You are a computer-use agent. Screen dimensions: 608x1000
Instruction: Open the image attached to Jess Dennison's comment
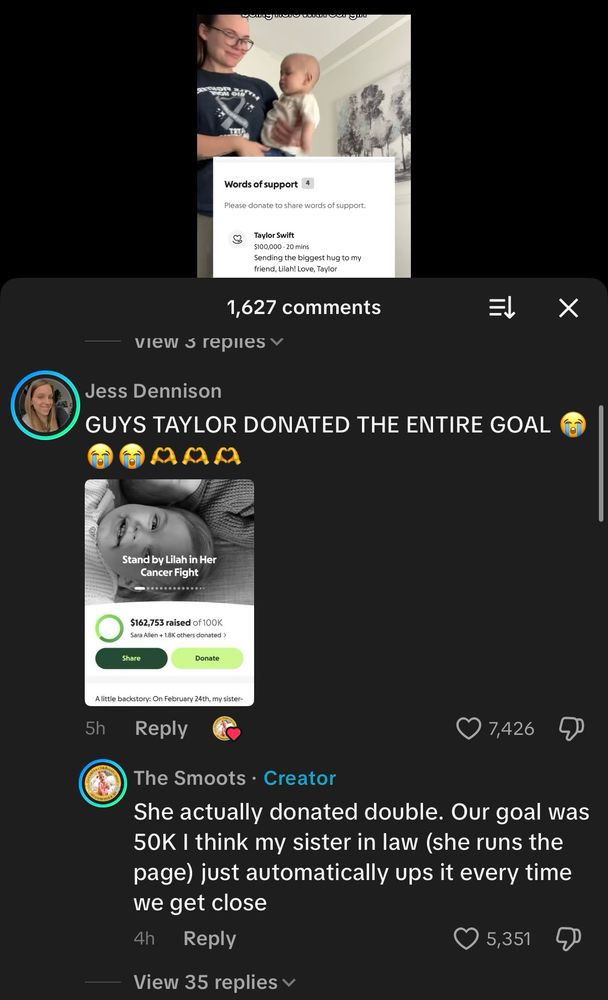[x=169, y=592]
